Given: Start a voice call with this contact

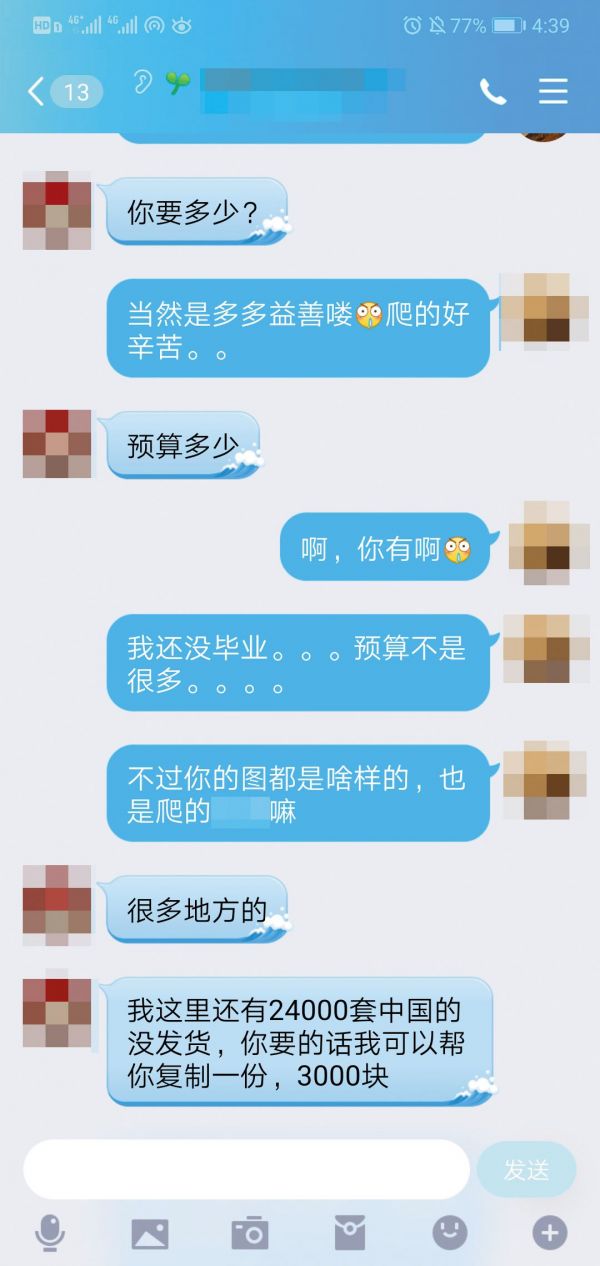Looking at the screenshot, I should [493, 92].
